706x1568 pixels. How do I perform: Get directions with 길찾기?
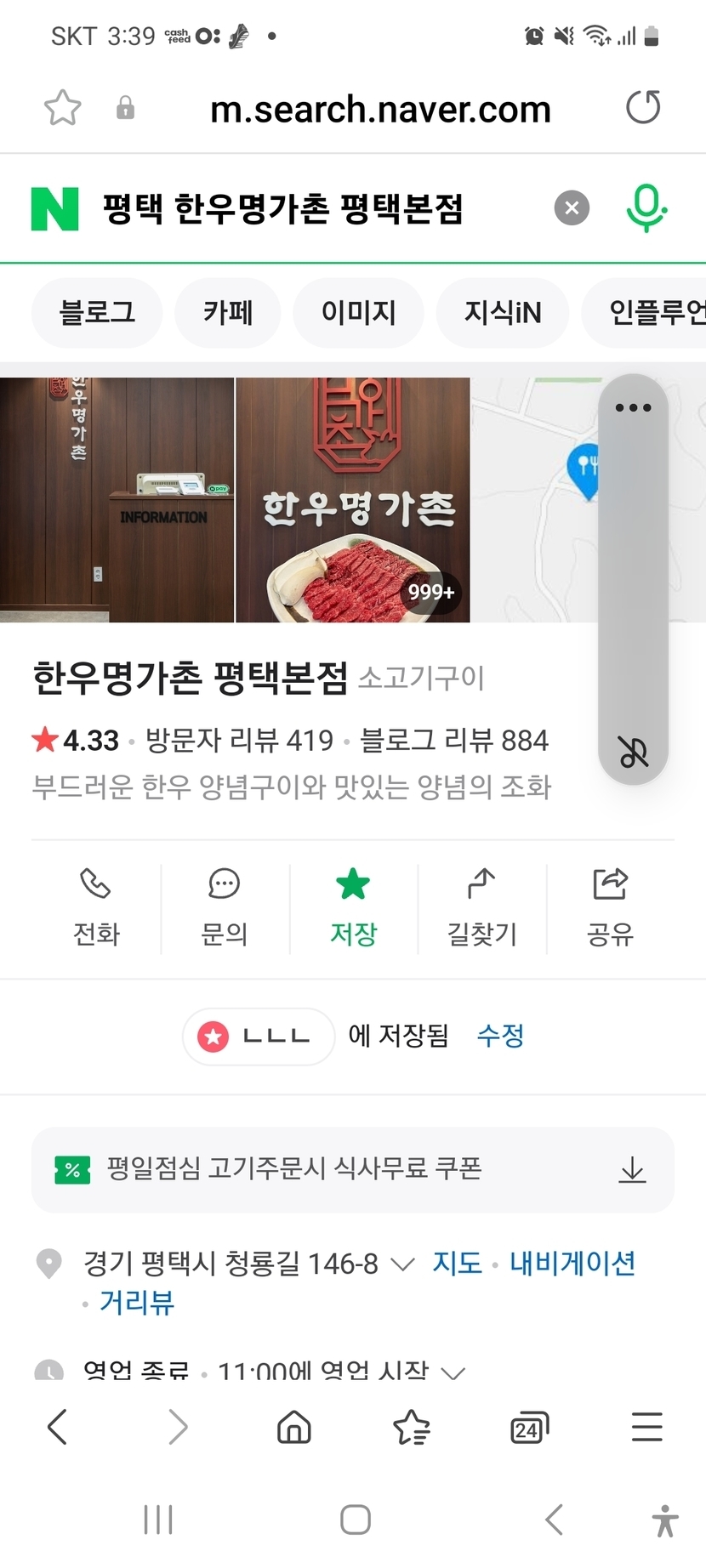coord(481,906)
